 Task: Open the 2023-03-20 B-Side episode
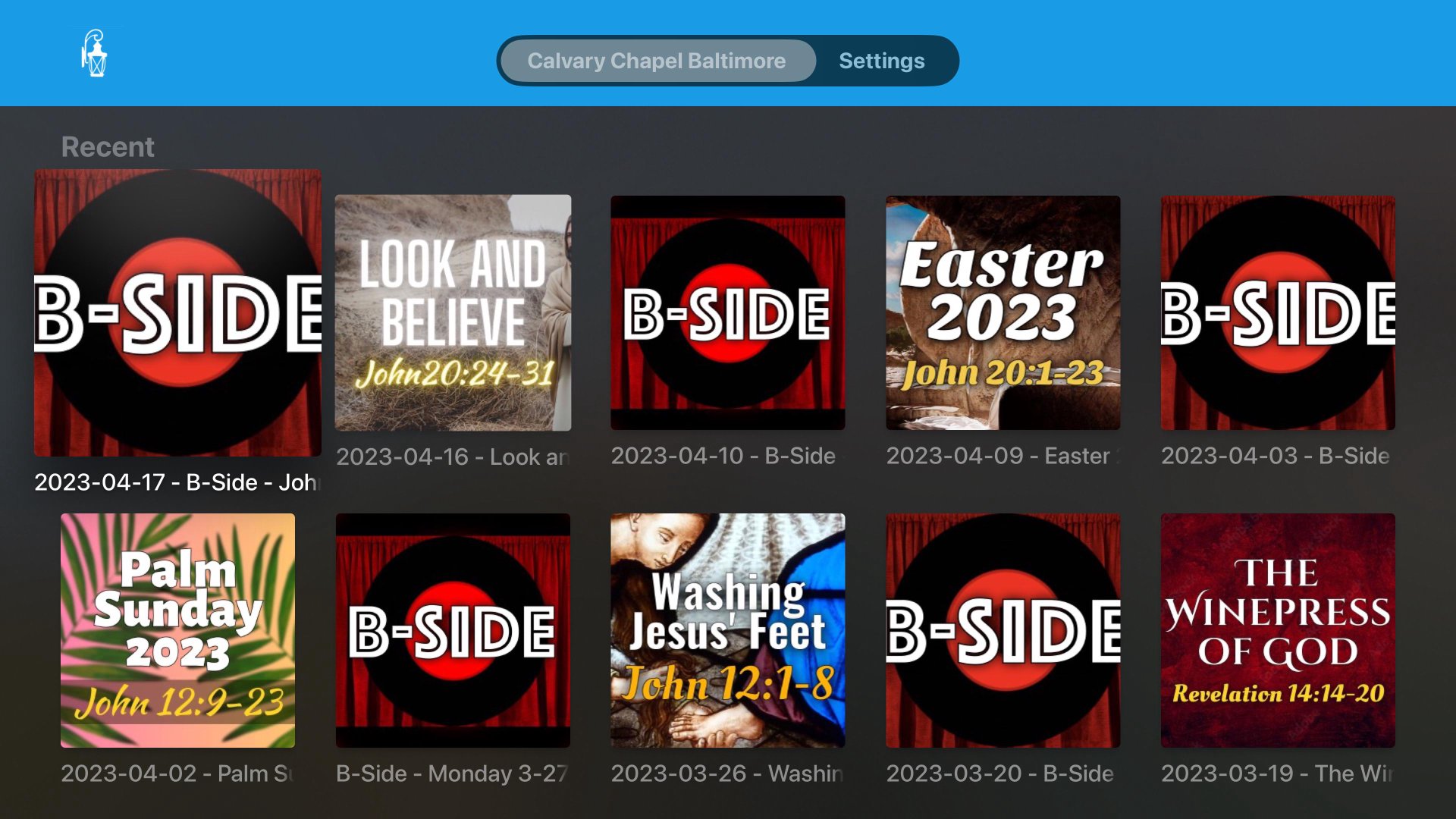point(1003,630)
